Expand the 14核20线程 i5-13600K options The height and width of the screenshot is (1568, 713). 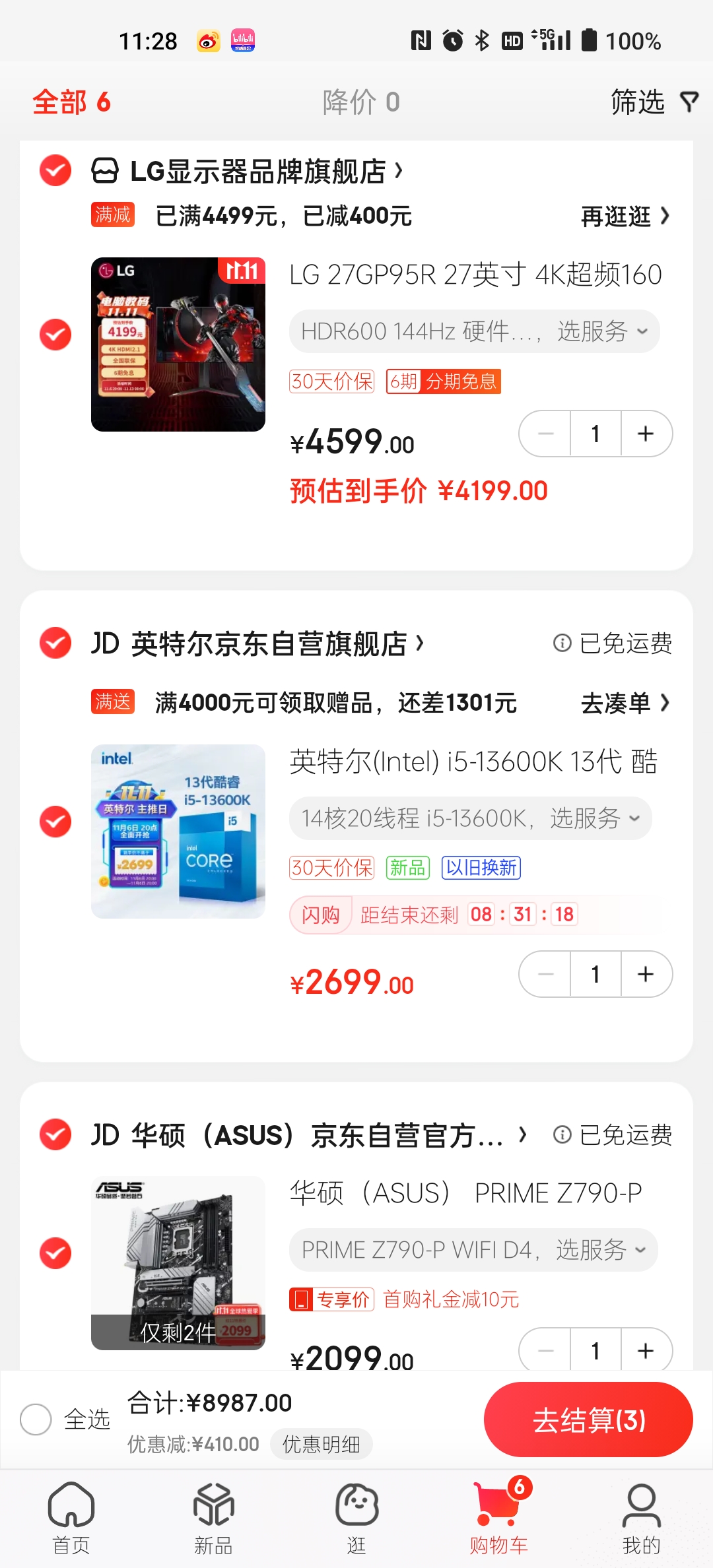click(471, 818)
